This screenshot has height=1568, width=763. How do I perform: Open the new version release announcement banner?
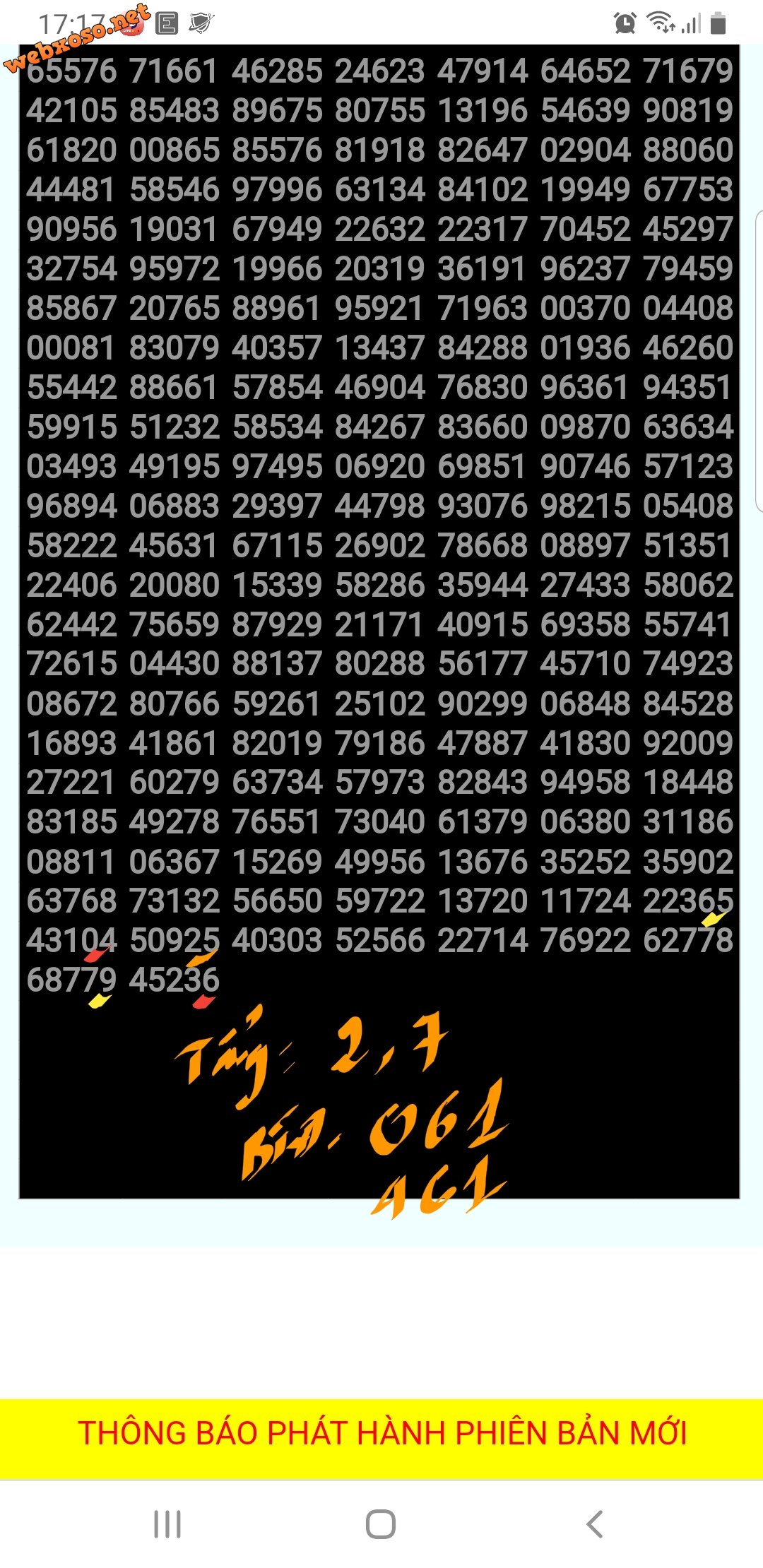(x=381, y=1434)
